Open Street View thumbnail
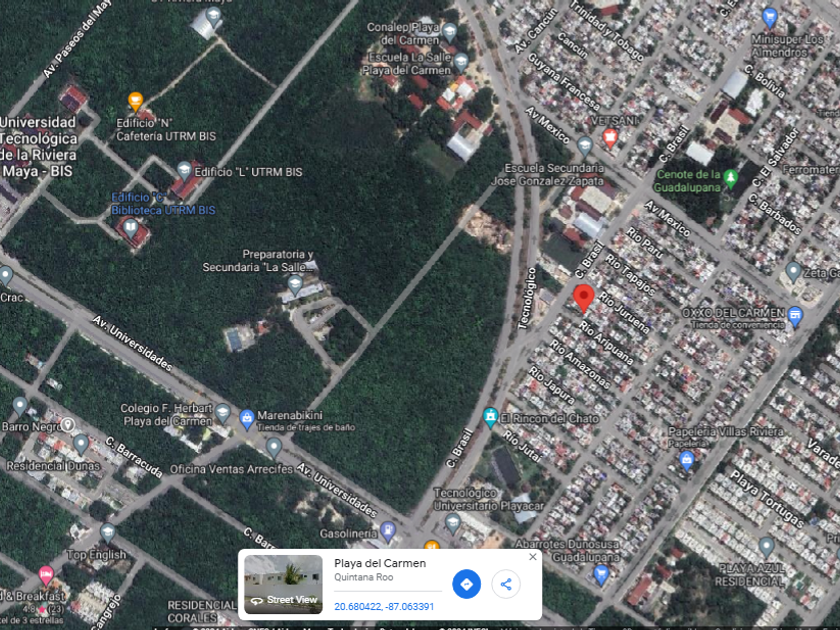This screenshot has width=840, height=630. point(283,585)
